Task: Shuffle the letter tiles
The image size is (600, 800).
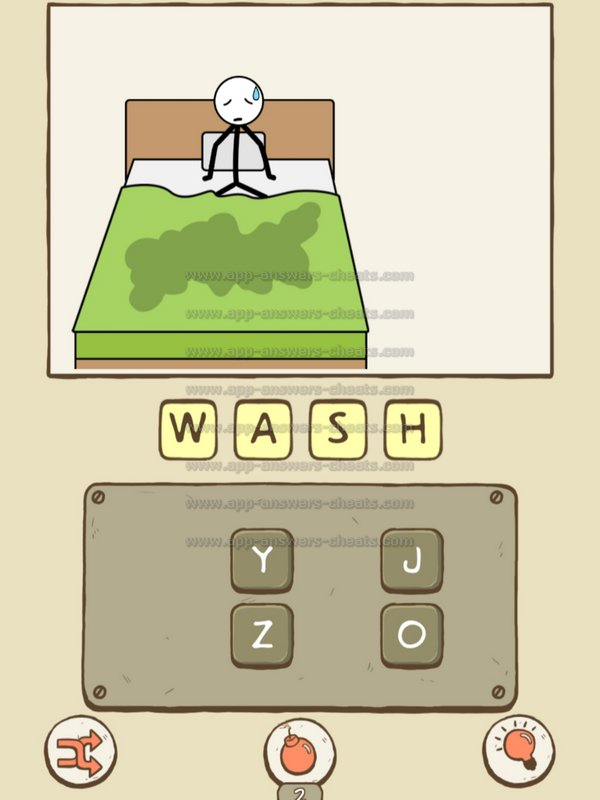Action: pos(81,750)
